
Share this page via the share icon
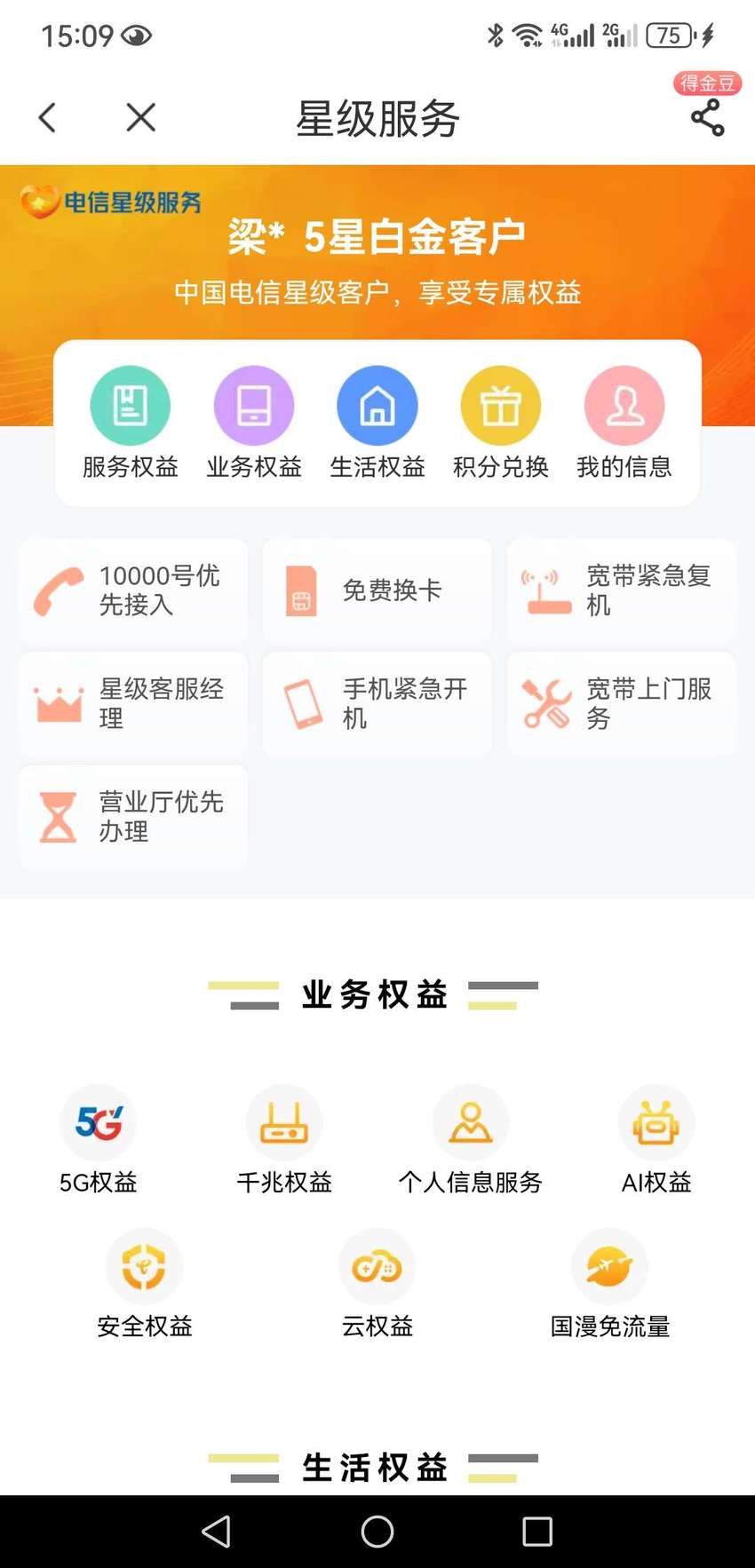coord(708,117)
